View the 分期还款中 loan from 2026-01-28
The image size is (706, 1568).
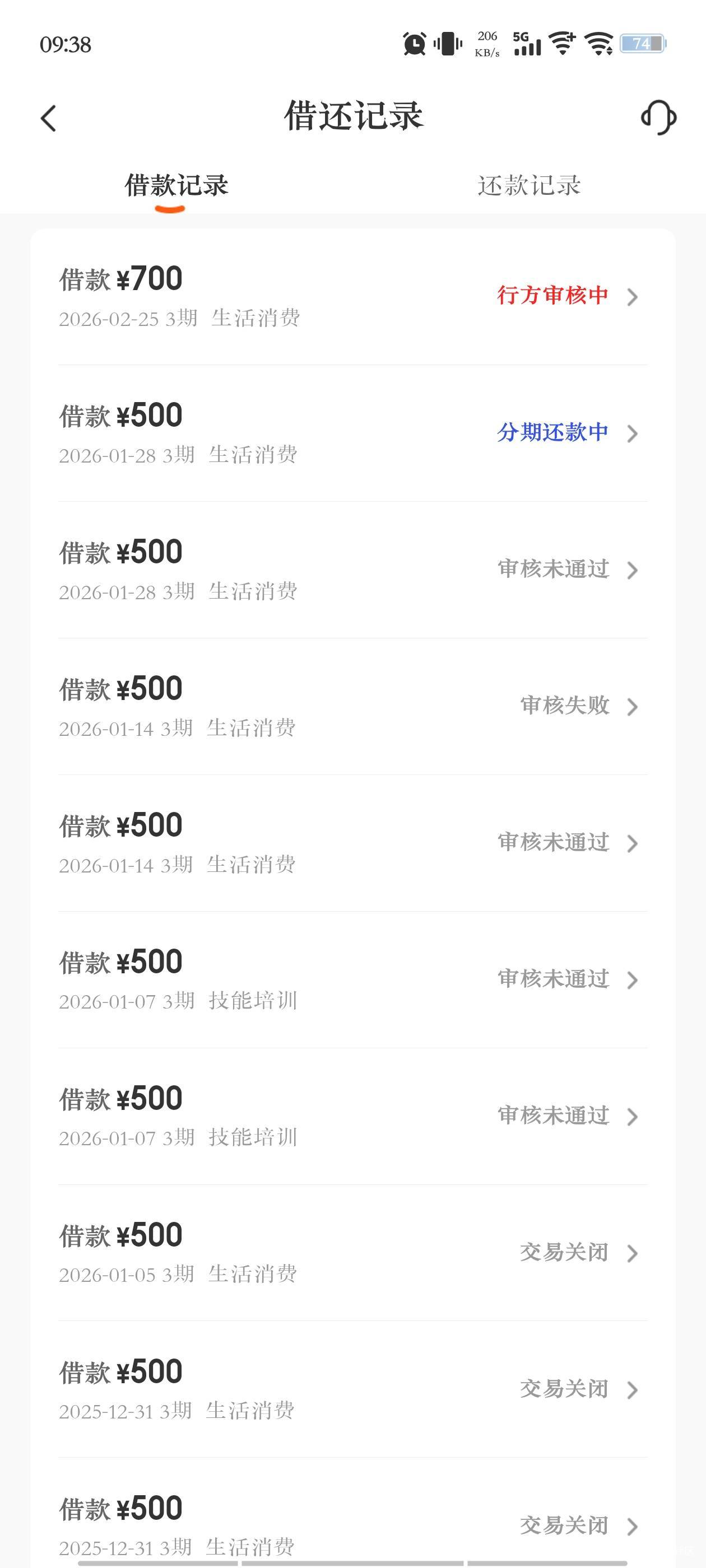352,433
